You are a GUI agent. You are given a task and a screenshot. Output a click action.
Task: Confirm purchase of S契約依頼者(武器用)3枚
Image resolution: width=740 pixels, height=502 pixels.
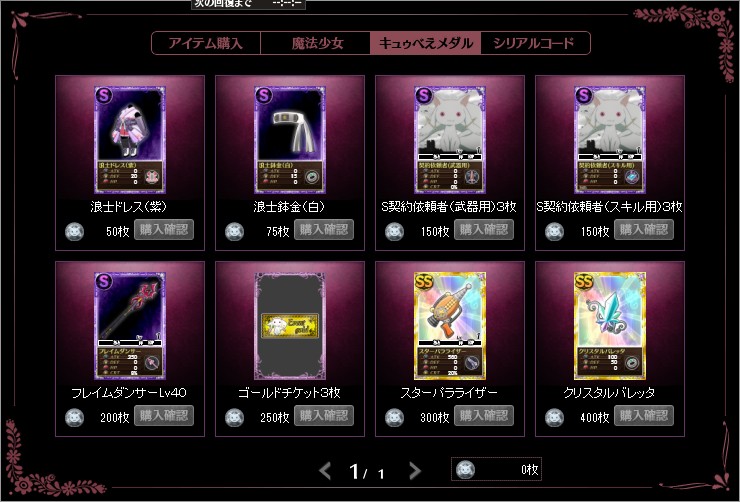(x=484, y=230)
